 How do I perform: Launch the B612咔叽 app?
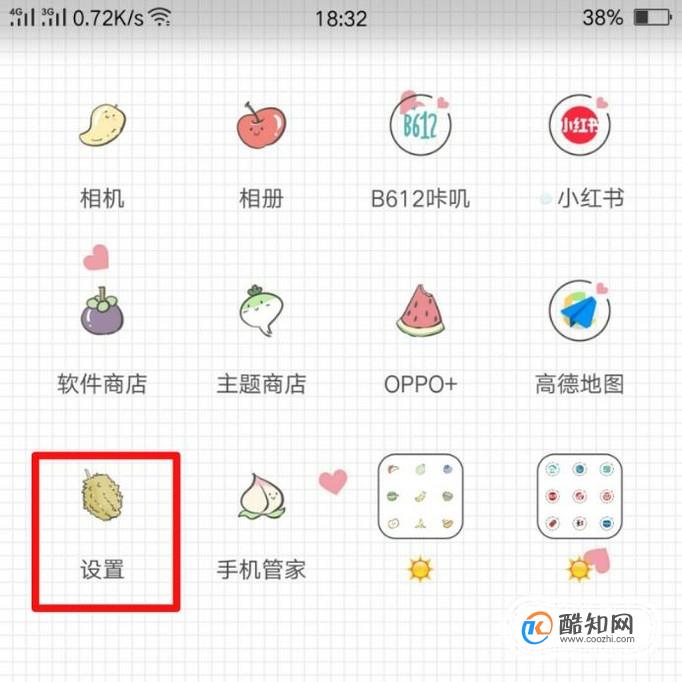coord(420,127)
